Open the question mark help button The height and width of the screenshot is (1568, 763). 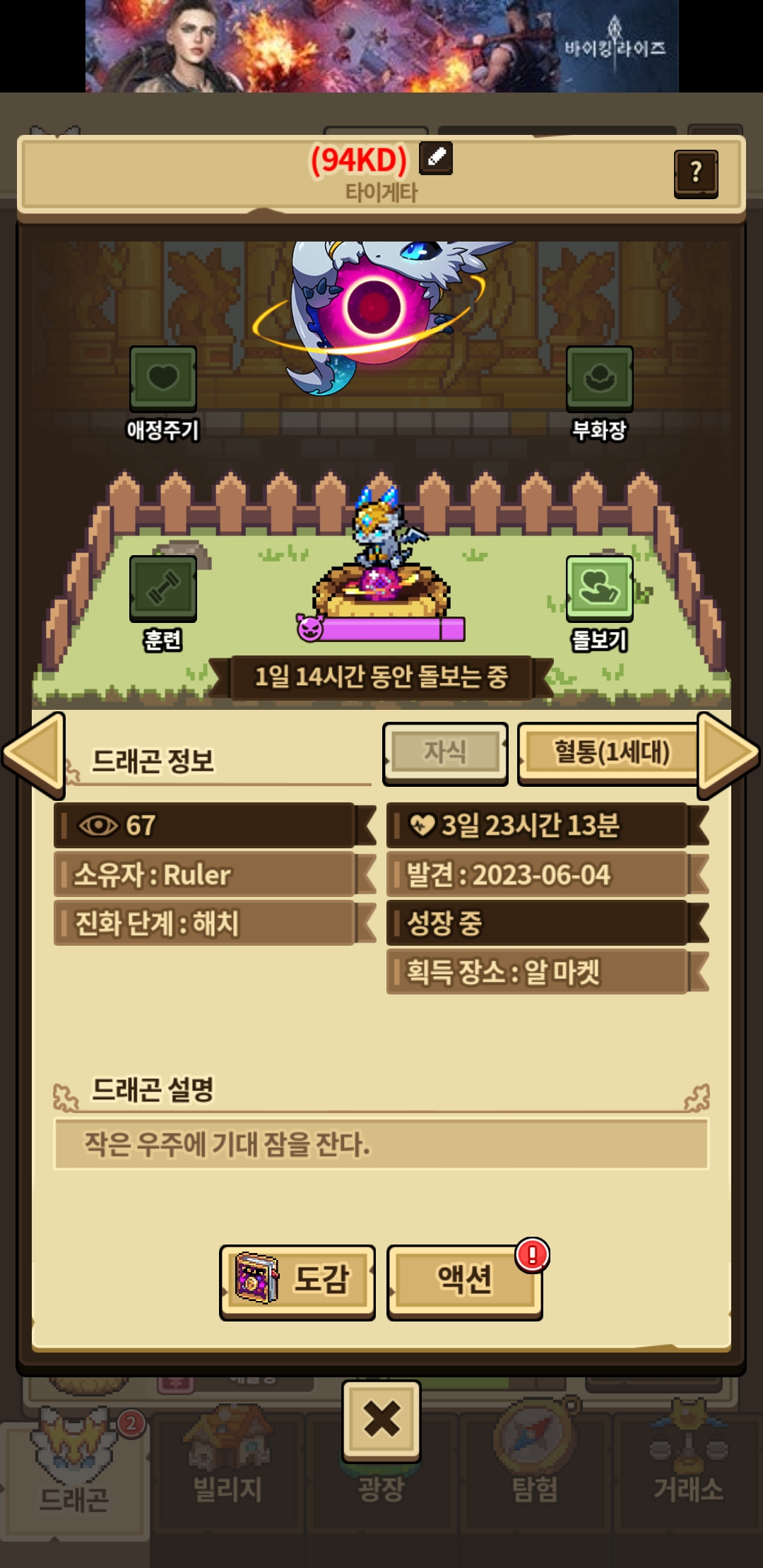[x=696, y=173]
